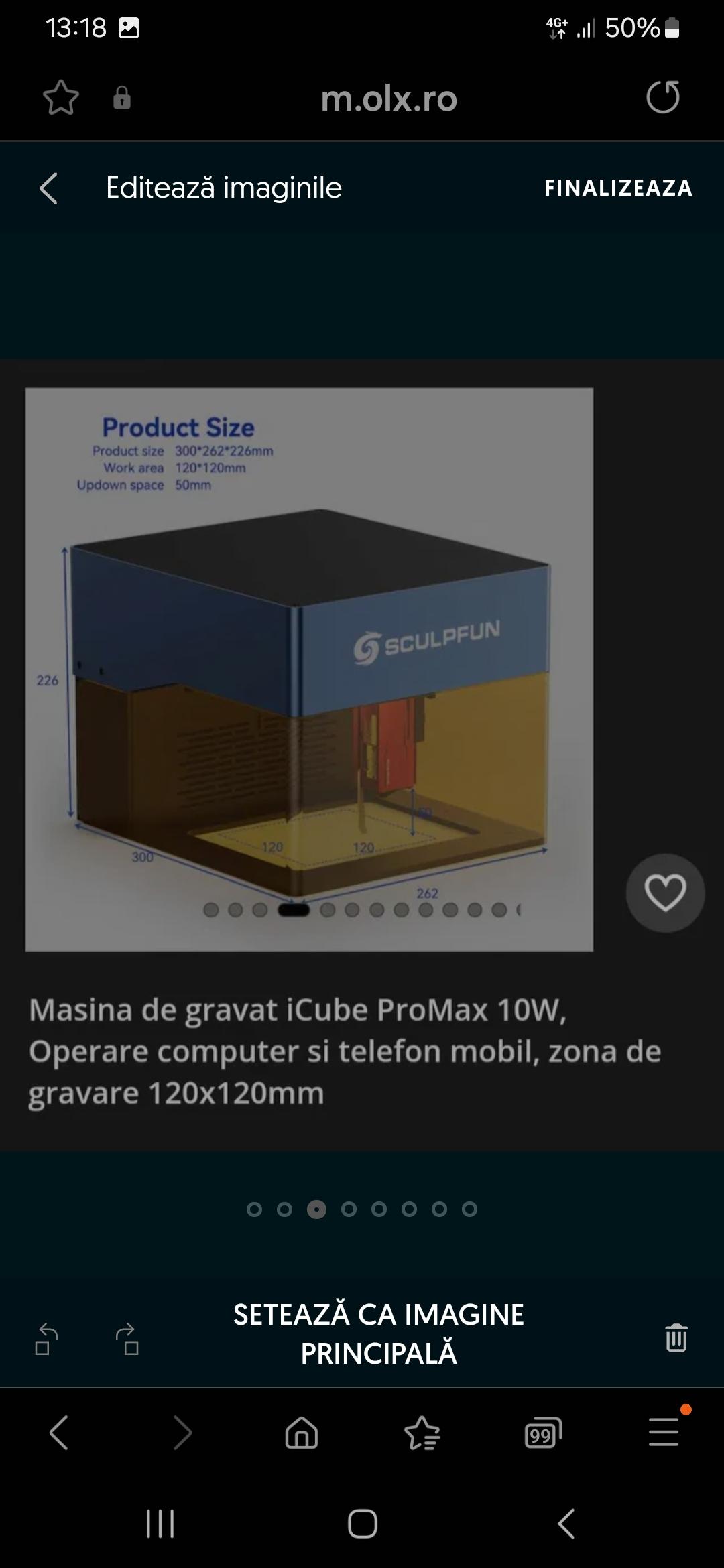Open browser home page
The image size is (724, 1568).
click(302, 1433)
